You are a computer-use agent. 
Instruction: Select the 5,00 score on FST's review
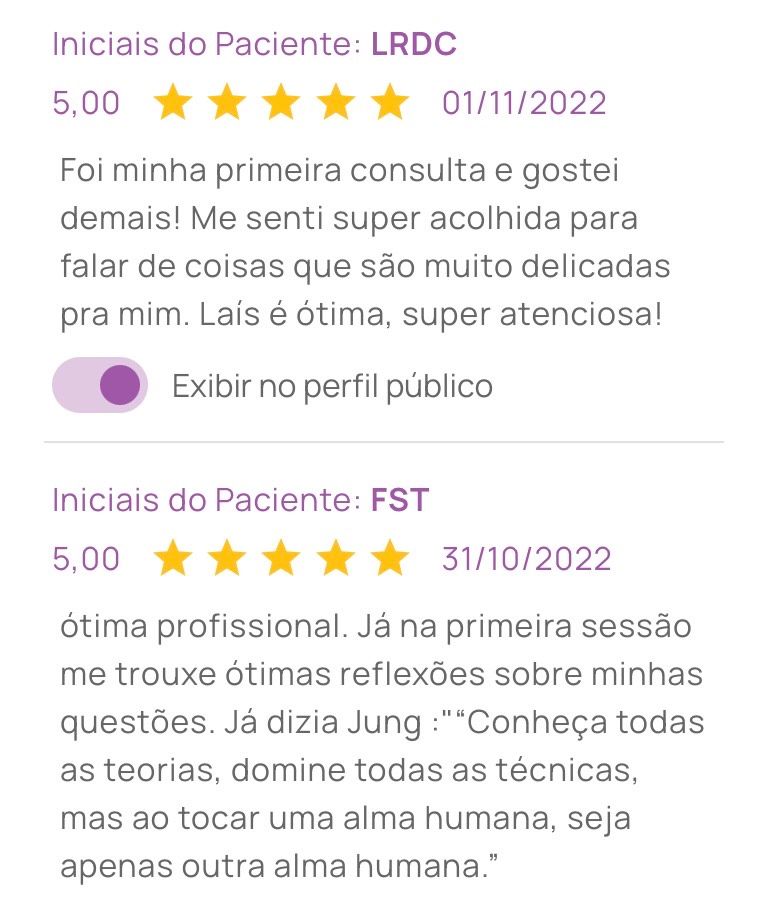coord(84,556)
